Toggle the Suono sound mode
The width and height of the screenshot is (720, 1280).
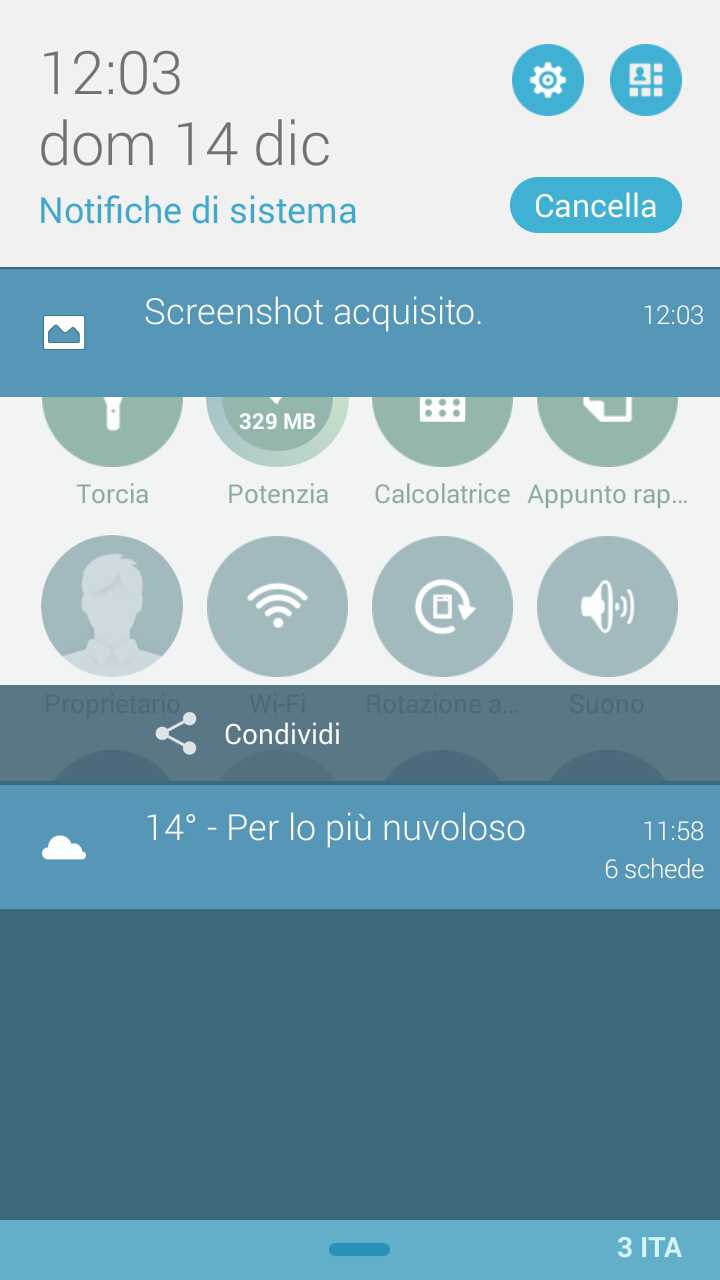click(607, 606)
